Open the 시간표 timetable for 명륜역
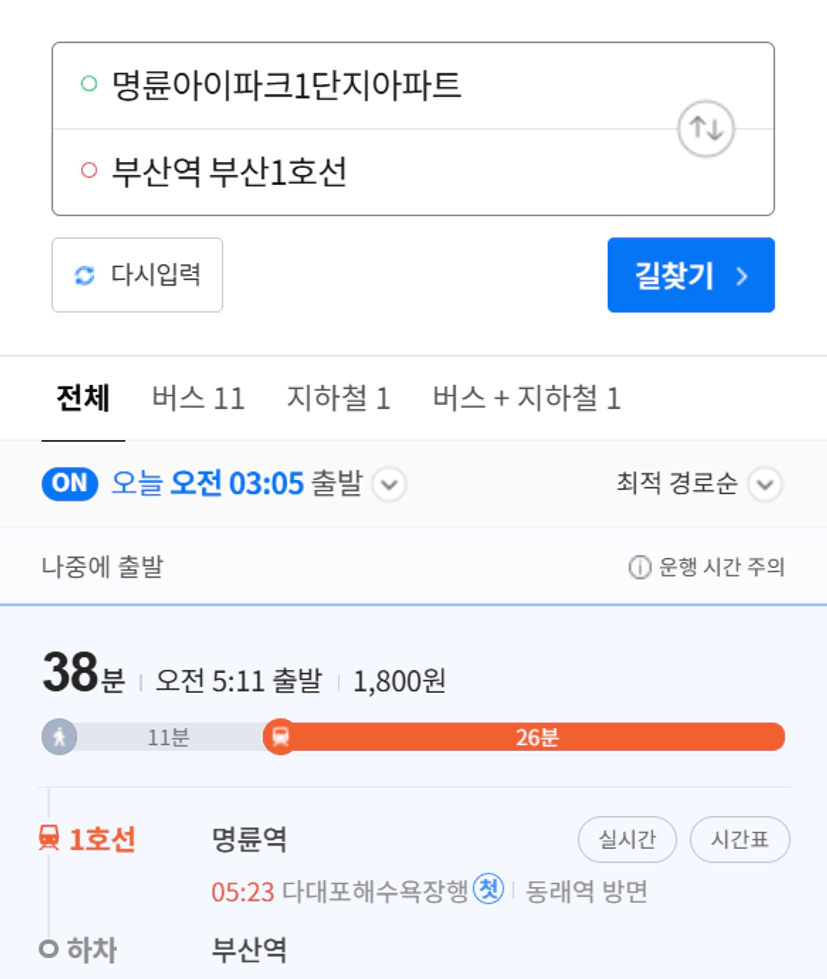Screen dimensions: 827x979 740,839
